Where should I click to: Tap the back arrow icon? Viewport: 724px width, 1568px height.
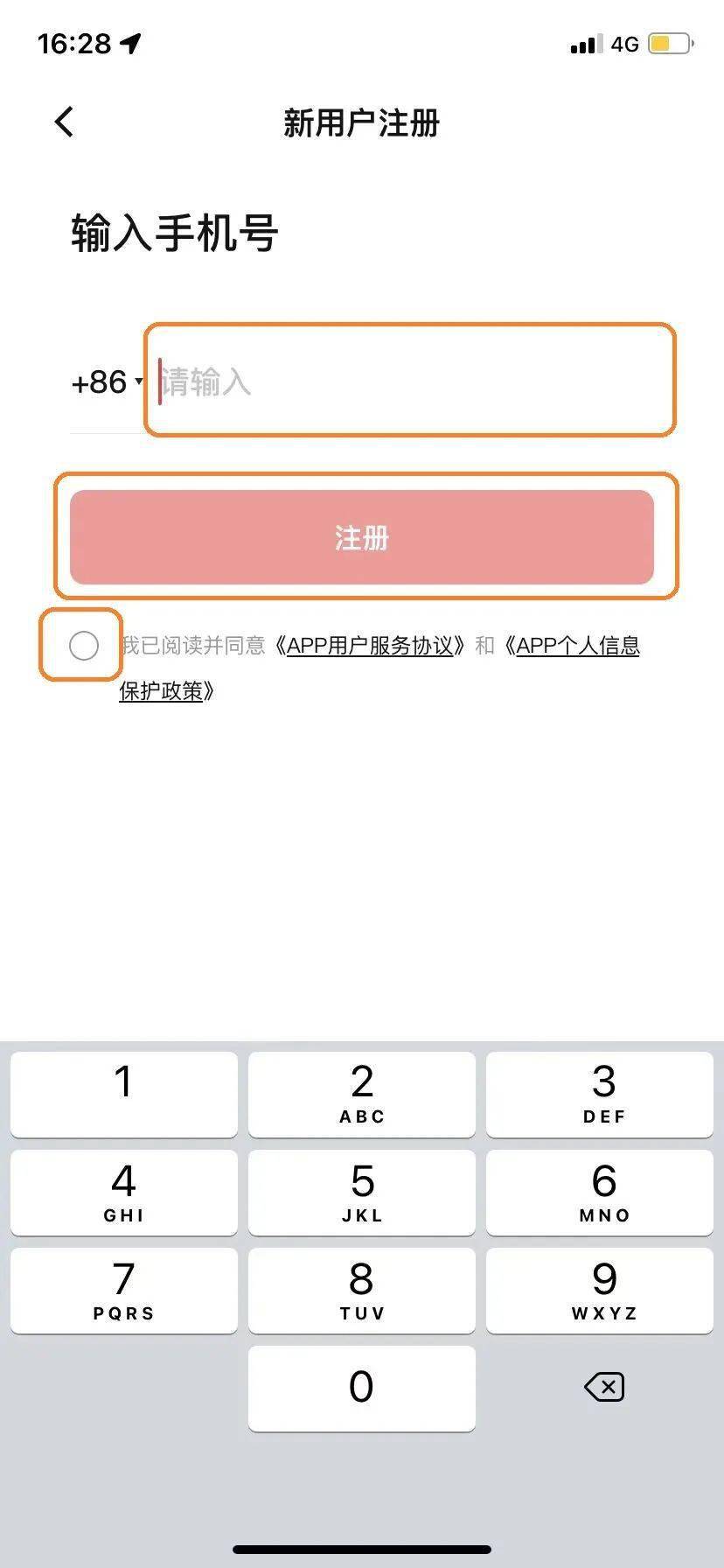63,121
